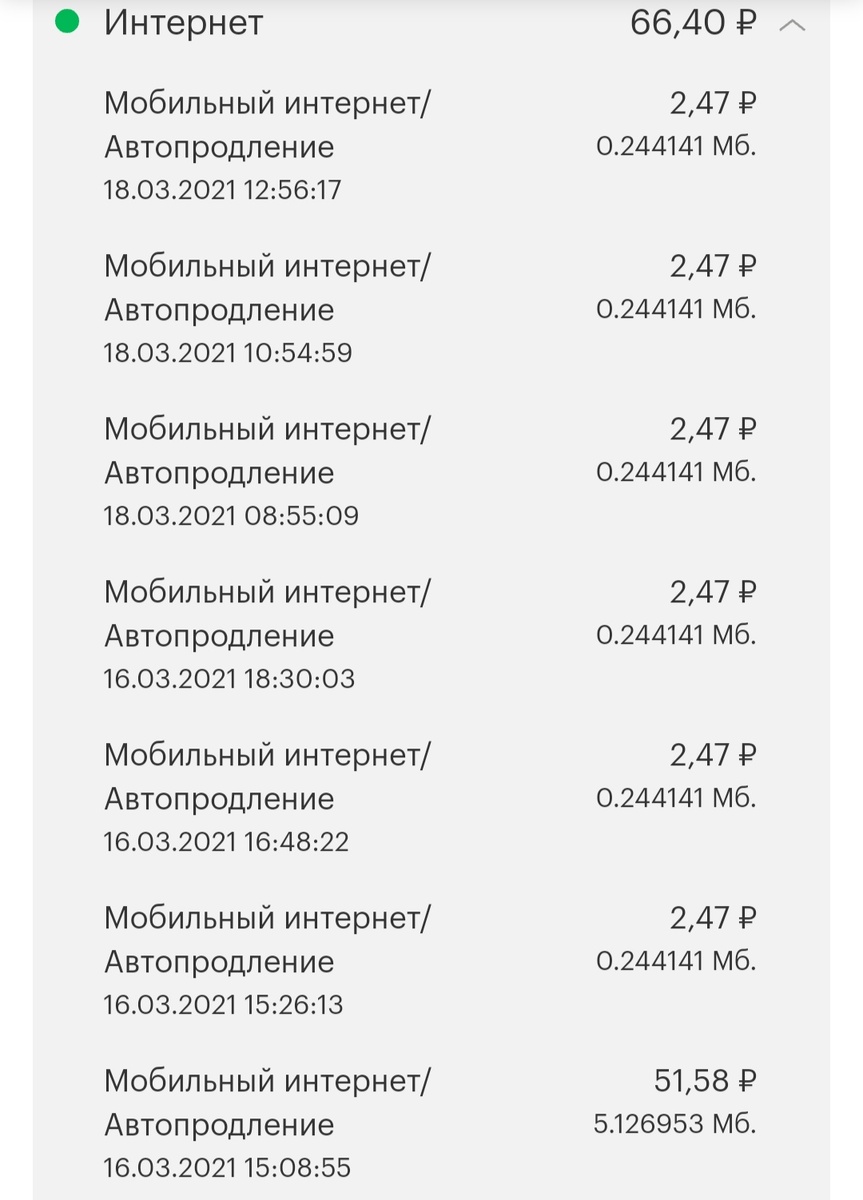Collapse the Интернет expenses section
863x1200 pixels.
click(x=792, y=25)
